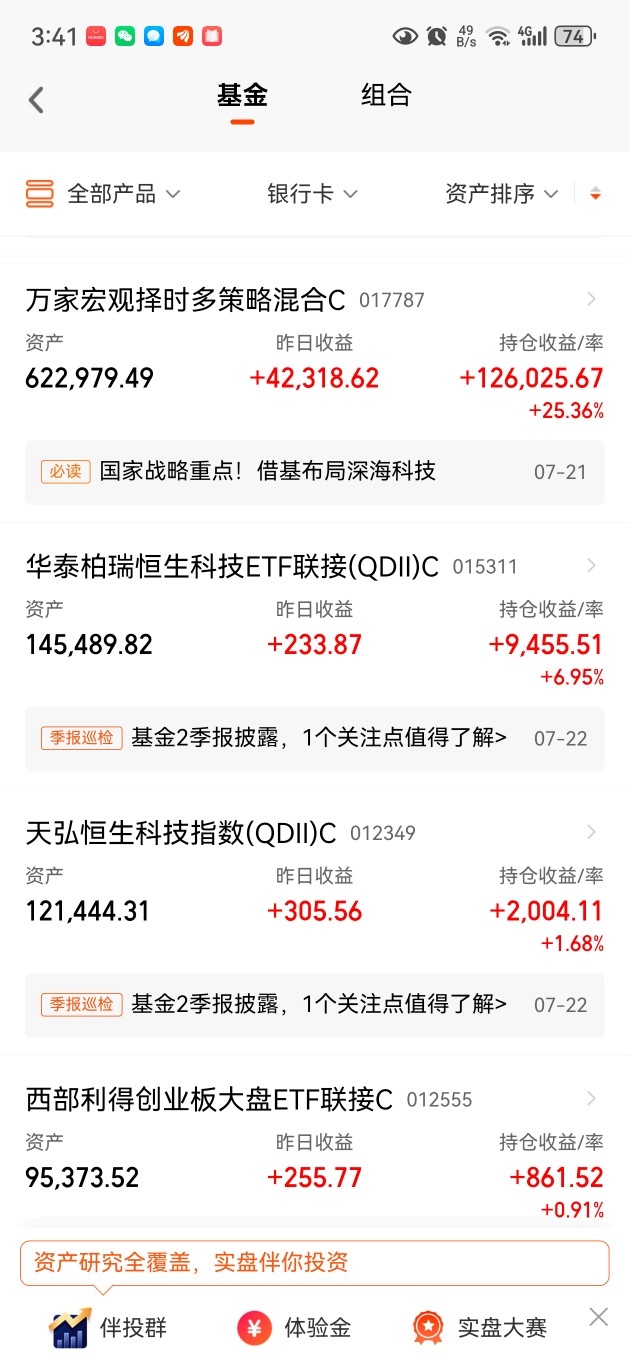
Task: Select the 基金 tab
Action: coord(242,96)
